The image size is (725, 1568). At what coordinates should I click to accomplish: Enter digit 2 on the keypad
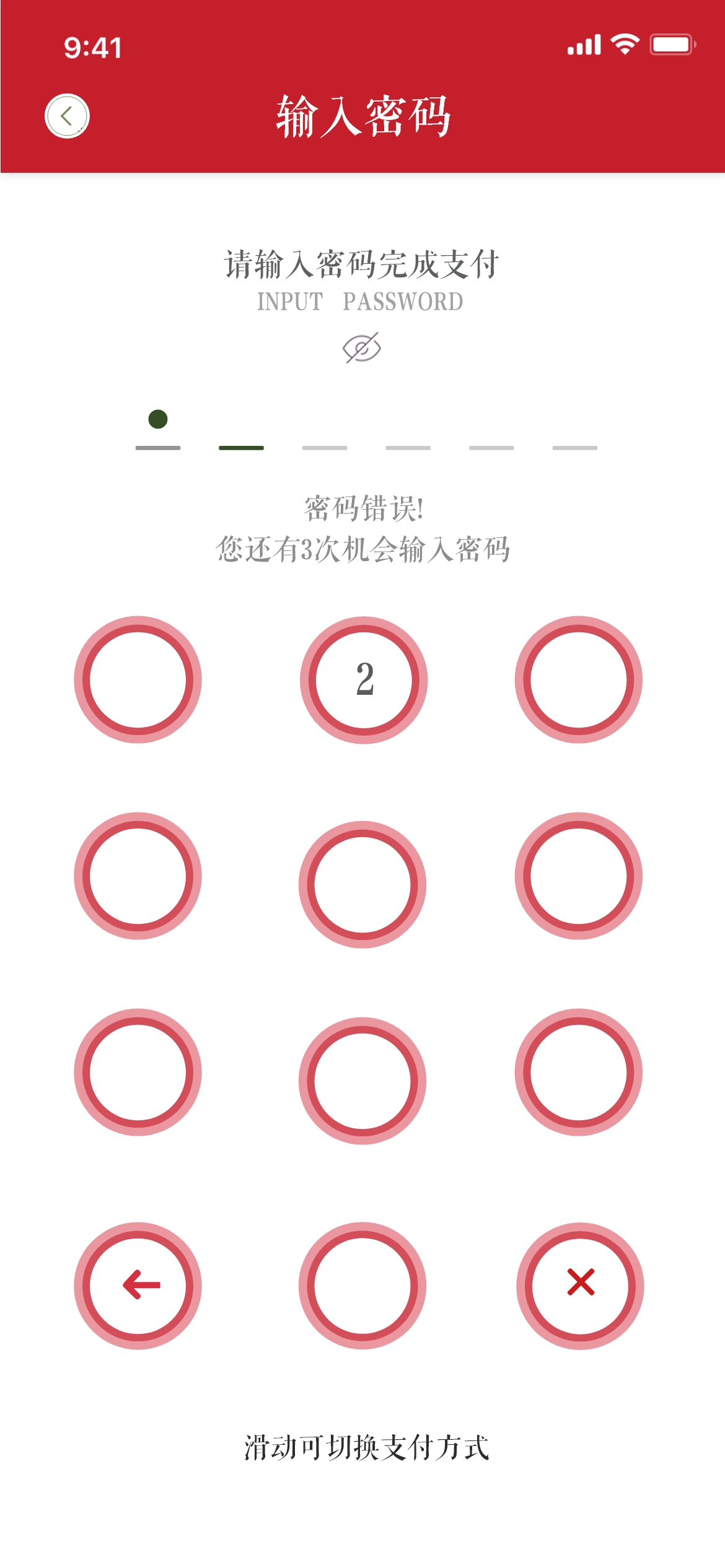coord(364,679)
